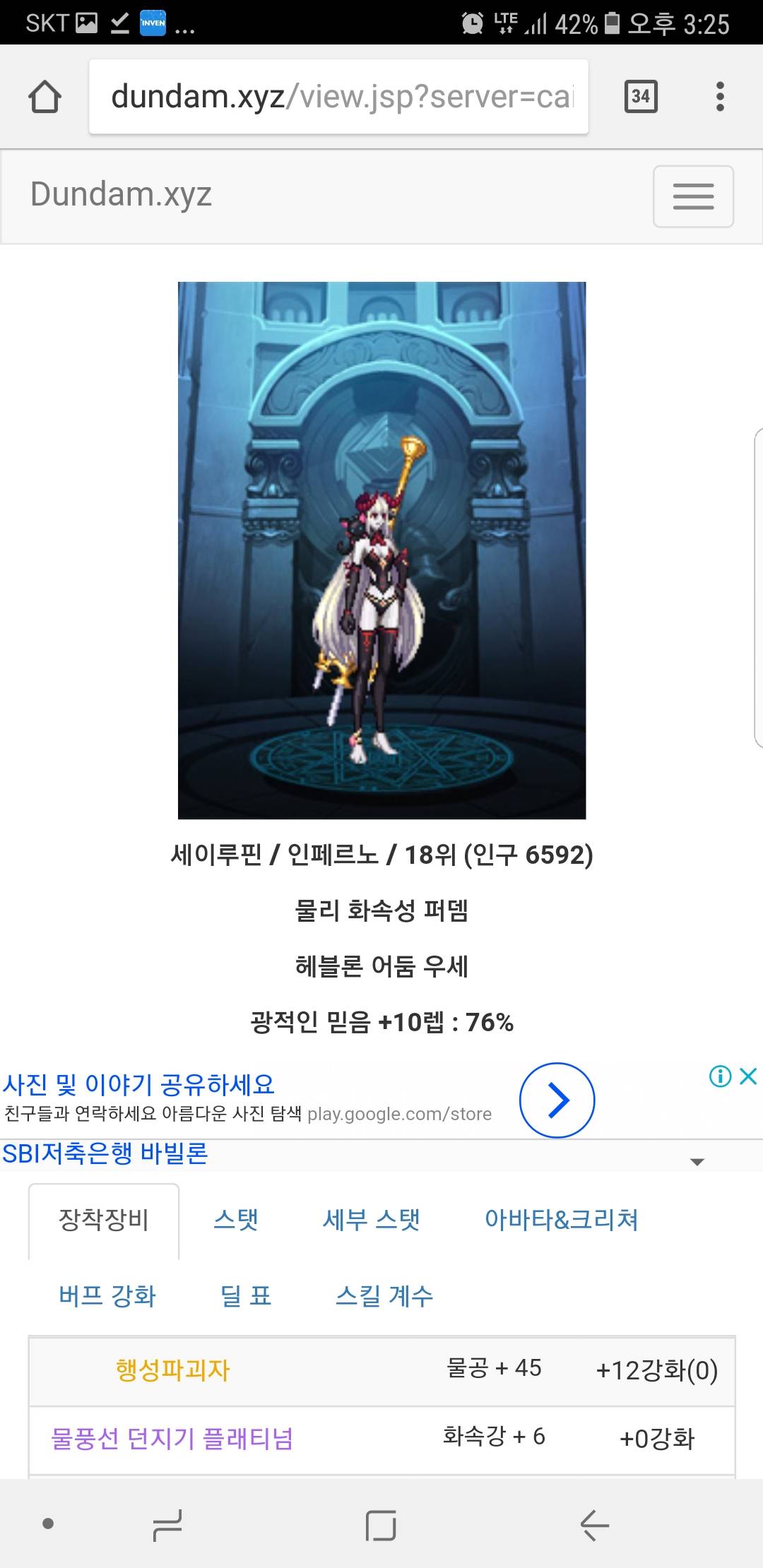763x1568 pixels.
Task: Tap the system back button
Action: point(594,1524)
